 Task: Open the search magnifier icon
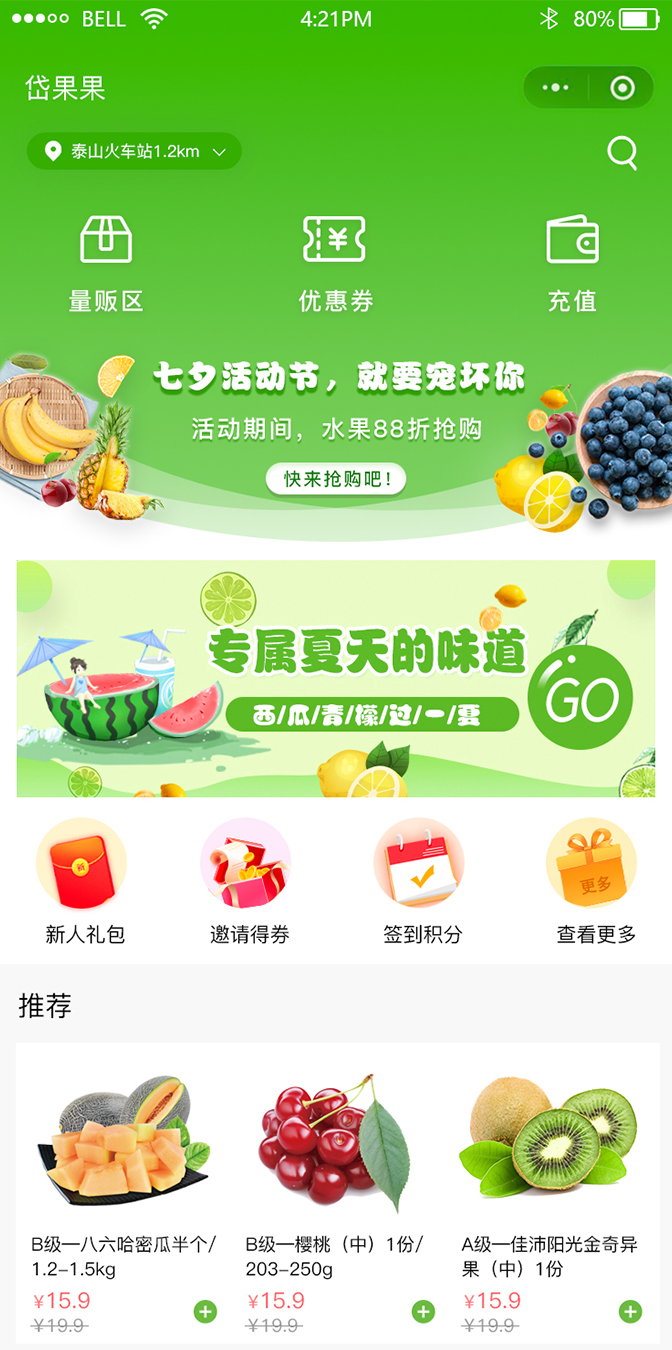point(622,153)
